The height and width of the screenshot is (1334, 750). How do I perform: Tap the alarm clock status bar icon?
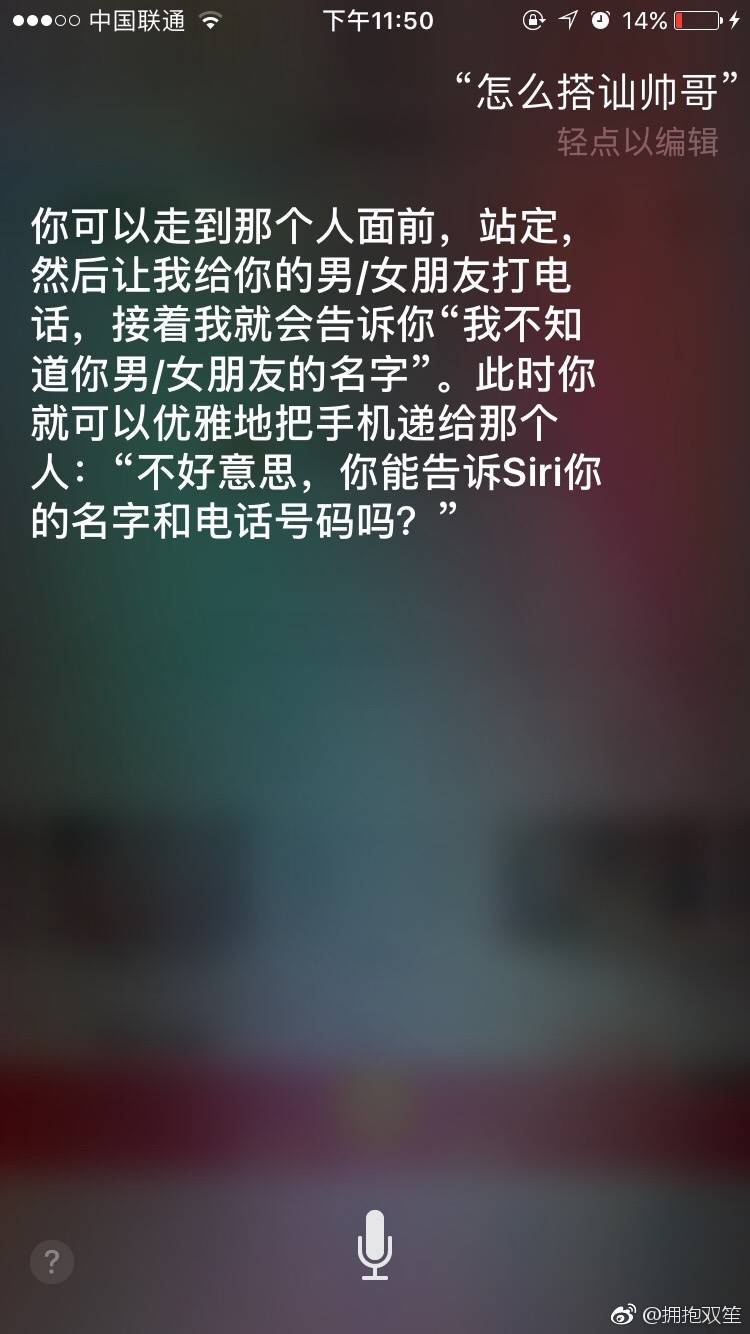[x=599, y=19]
